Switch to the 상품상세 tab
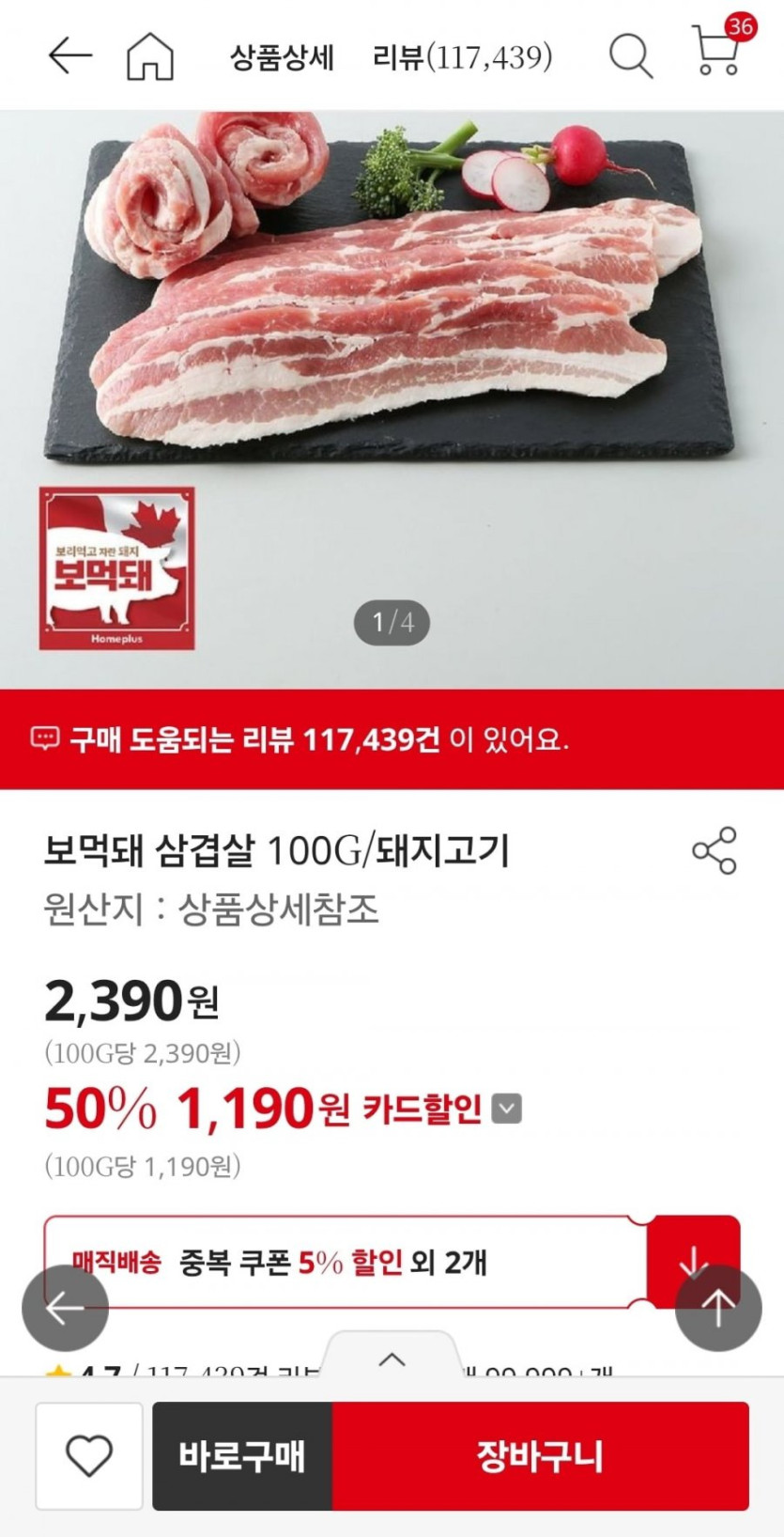Image resolution: width=784 pixels, height=1537 pixels. [282, 57]
